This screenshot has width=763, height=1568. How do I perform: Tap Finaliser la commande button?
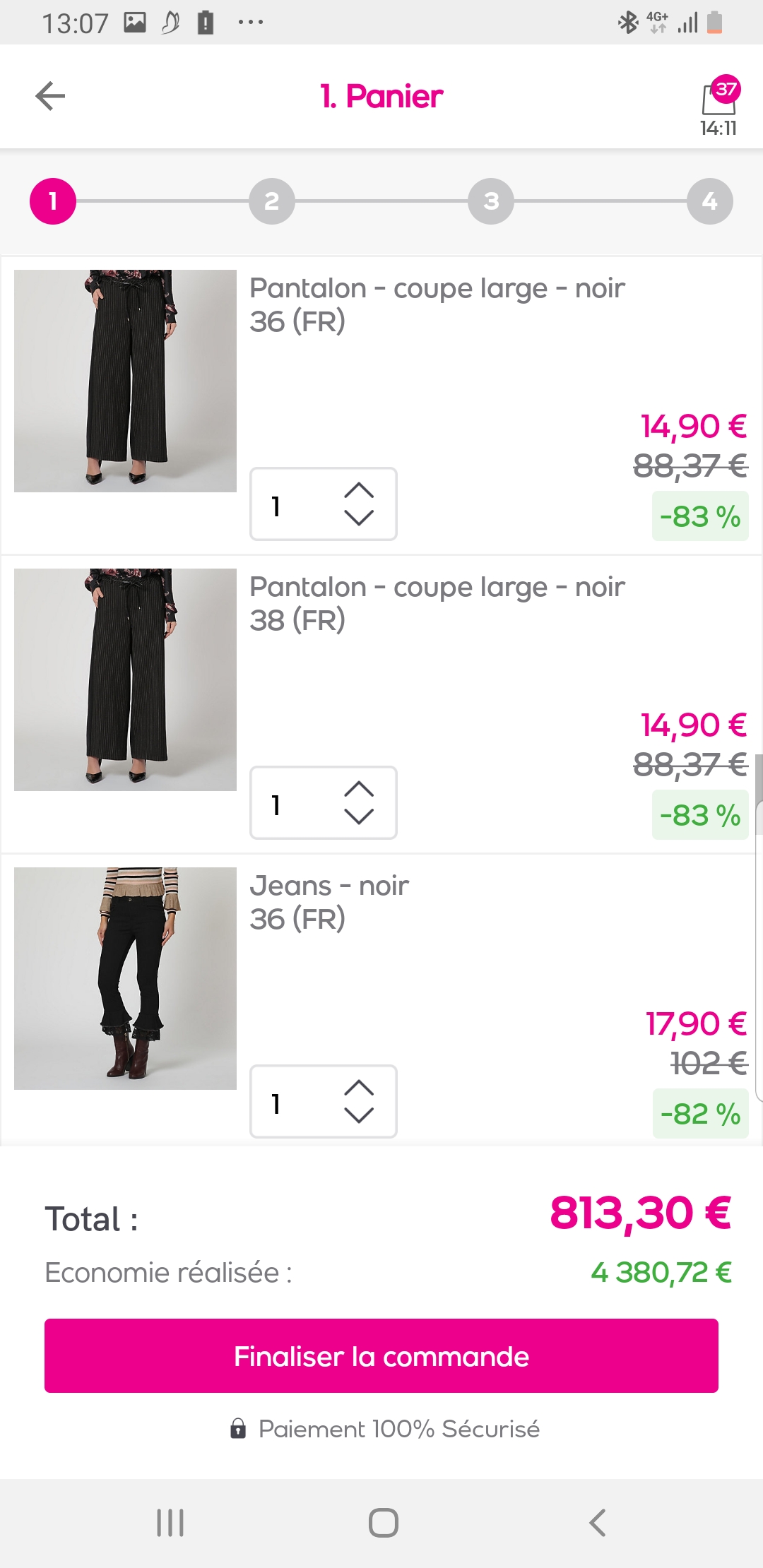pos(381,1355)
